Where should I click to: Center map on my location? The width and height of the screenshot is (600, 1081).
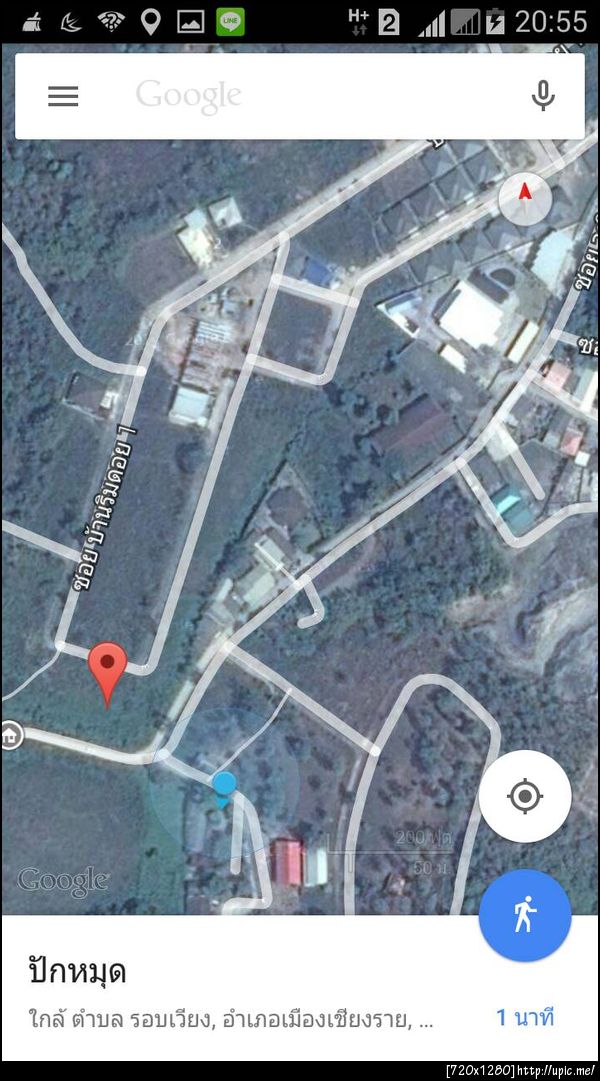click(525, 797)
